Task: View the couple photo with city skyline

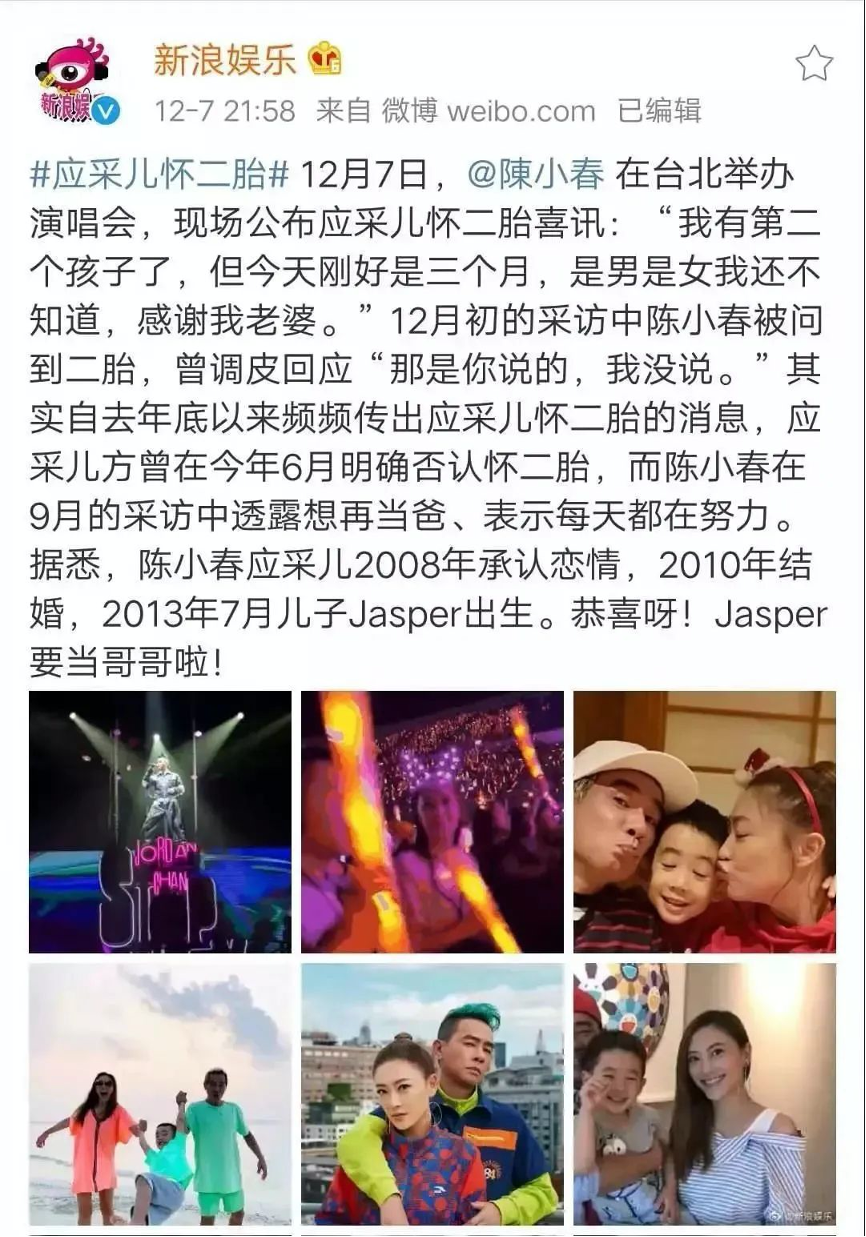Action: pyautogui.click(x=432, y=1094)
